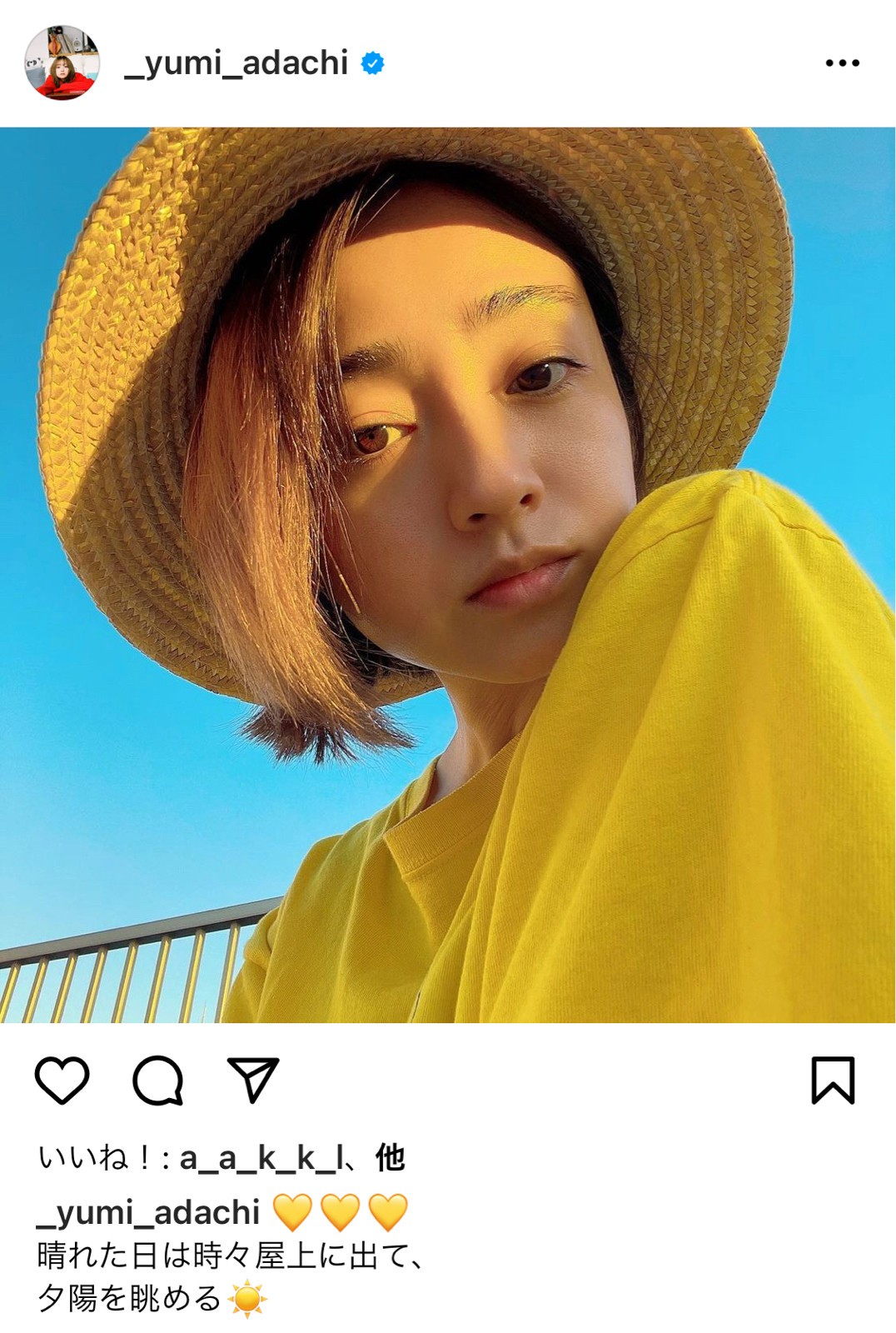Bookmark this post
896x1333 pixels.
pyautogui.click(x=833, y=1081)
